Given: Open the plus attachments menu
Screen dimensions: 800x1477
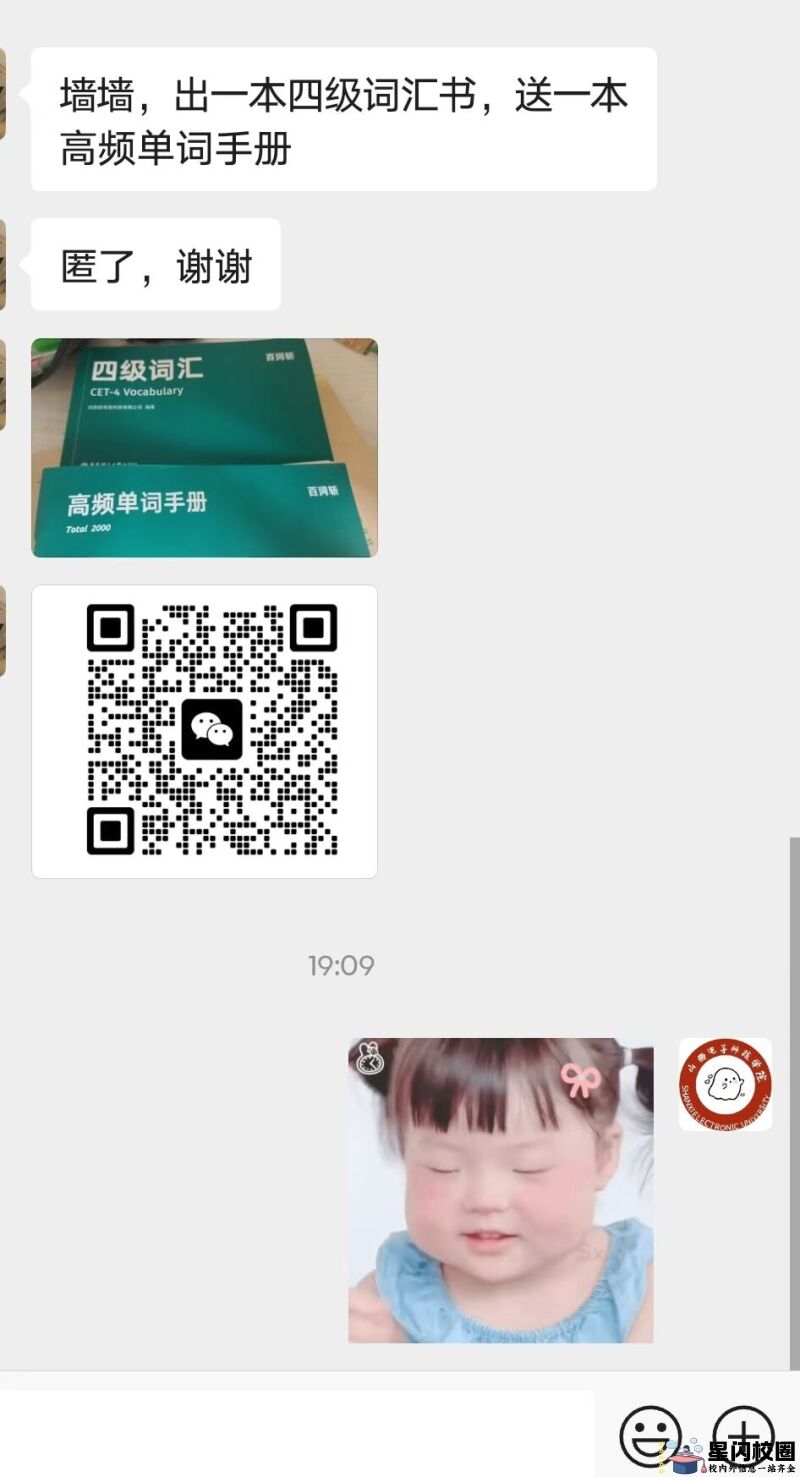Looking at the screenshot, I should click(743, 1432).
